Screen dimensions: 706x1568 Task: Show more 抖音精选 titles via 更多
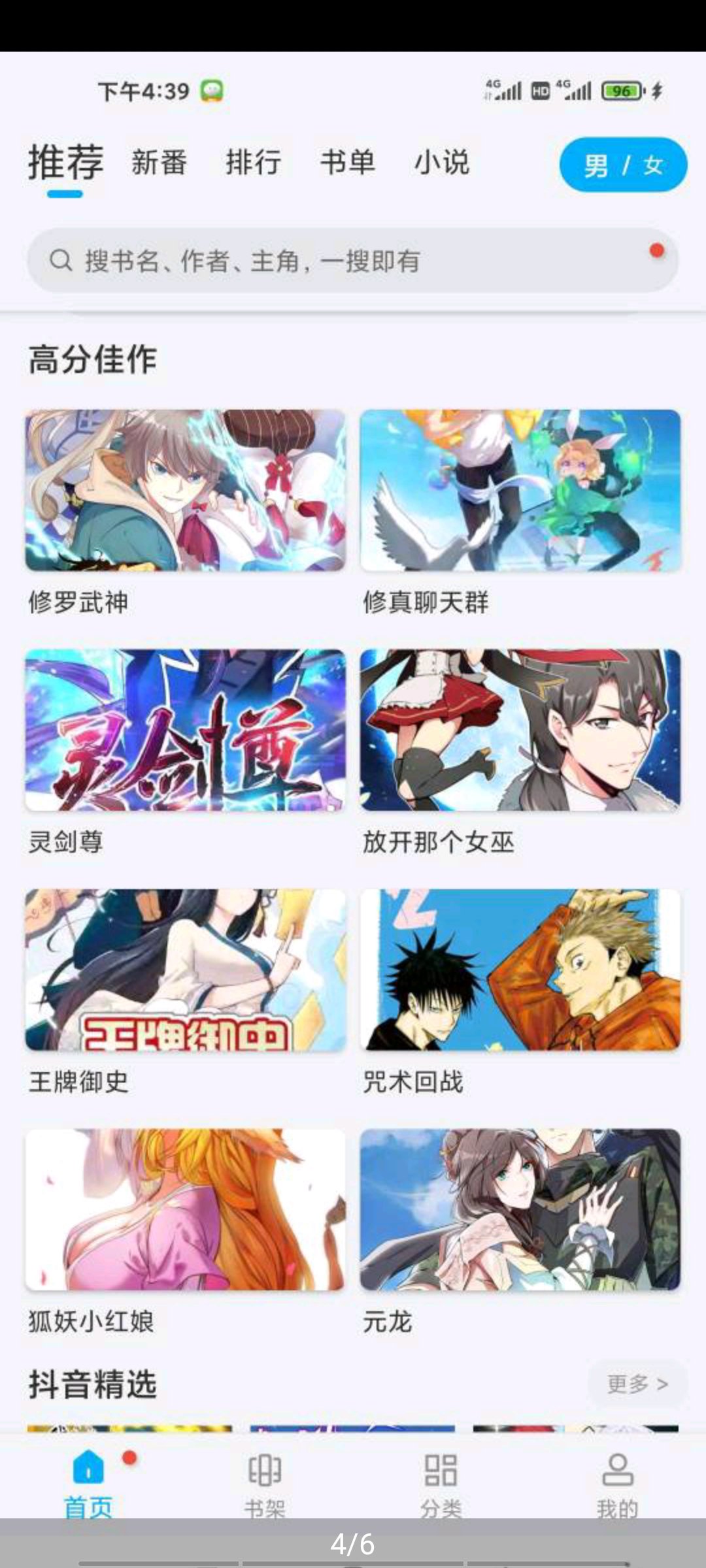coord(637,1384)
